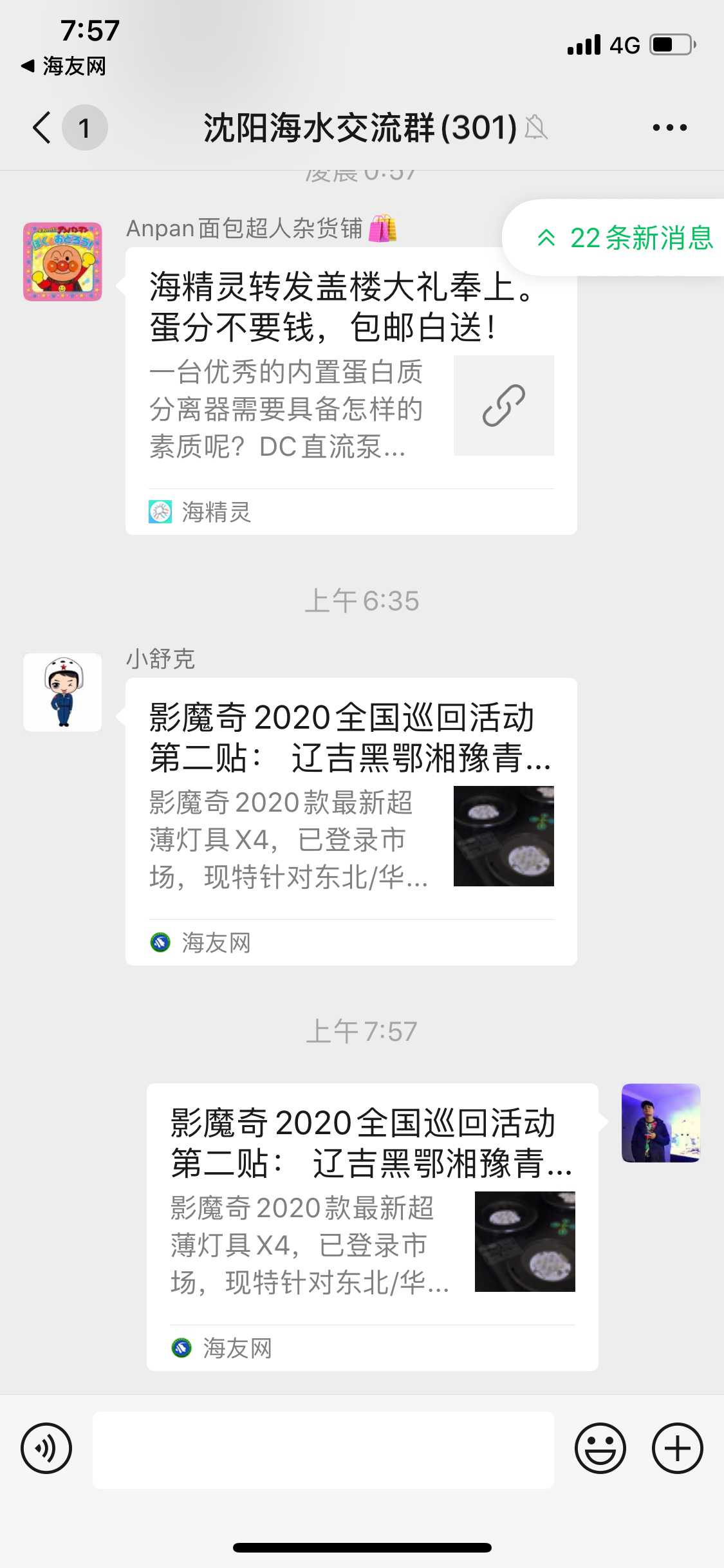
Task: Open the group chat overflow menu
Action: pyautogui.click(x=669, y=127)
